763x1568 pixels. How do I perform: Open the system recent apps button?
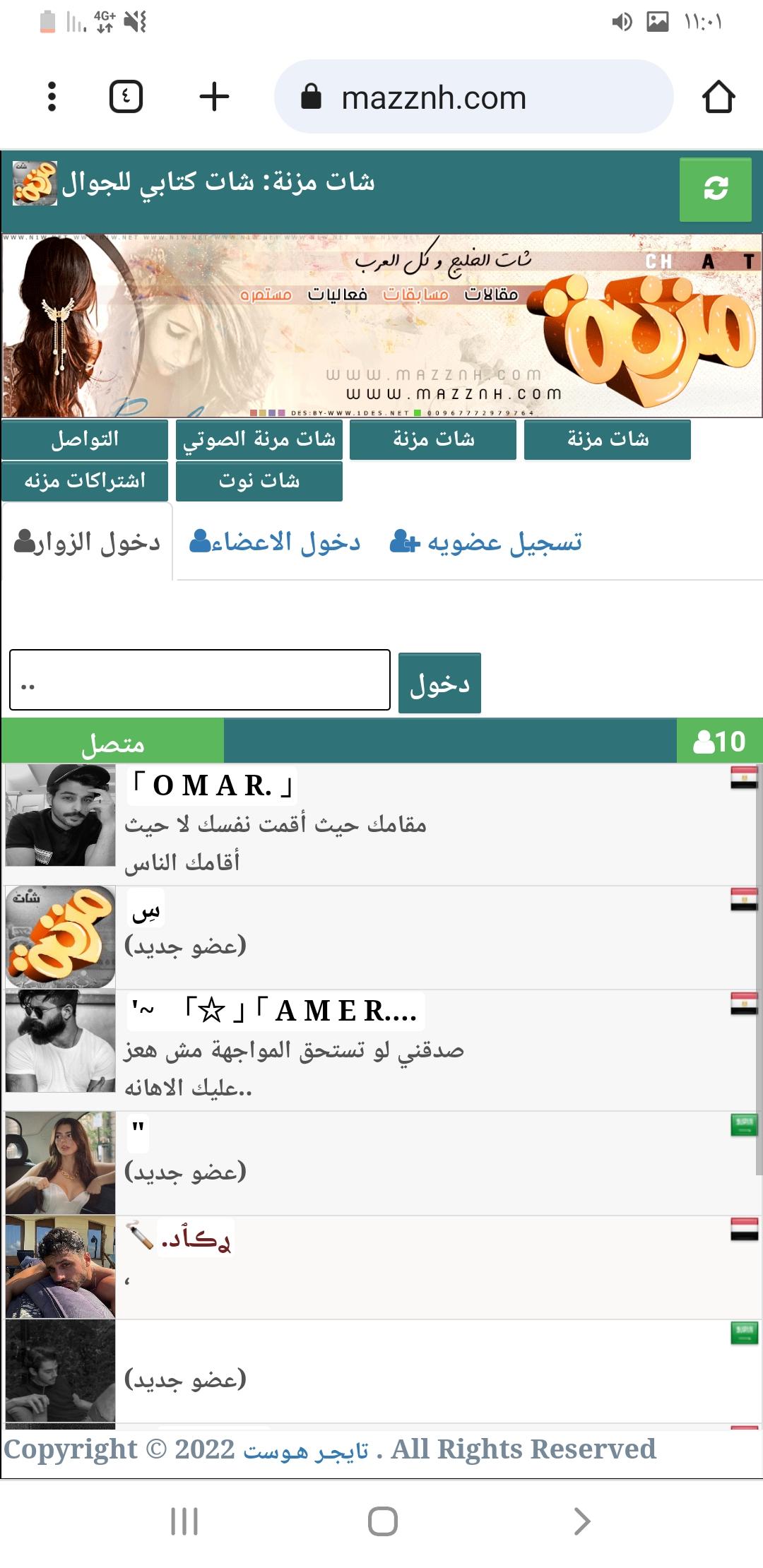coord(184,1521)
